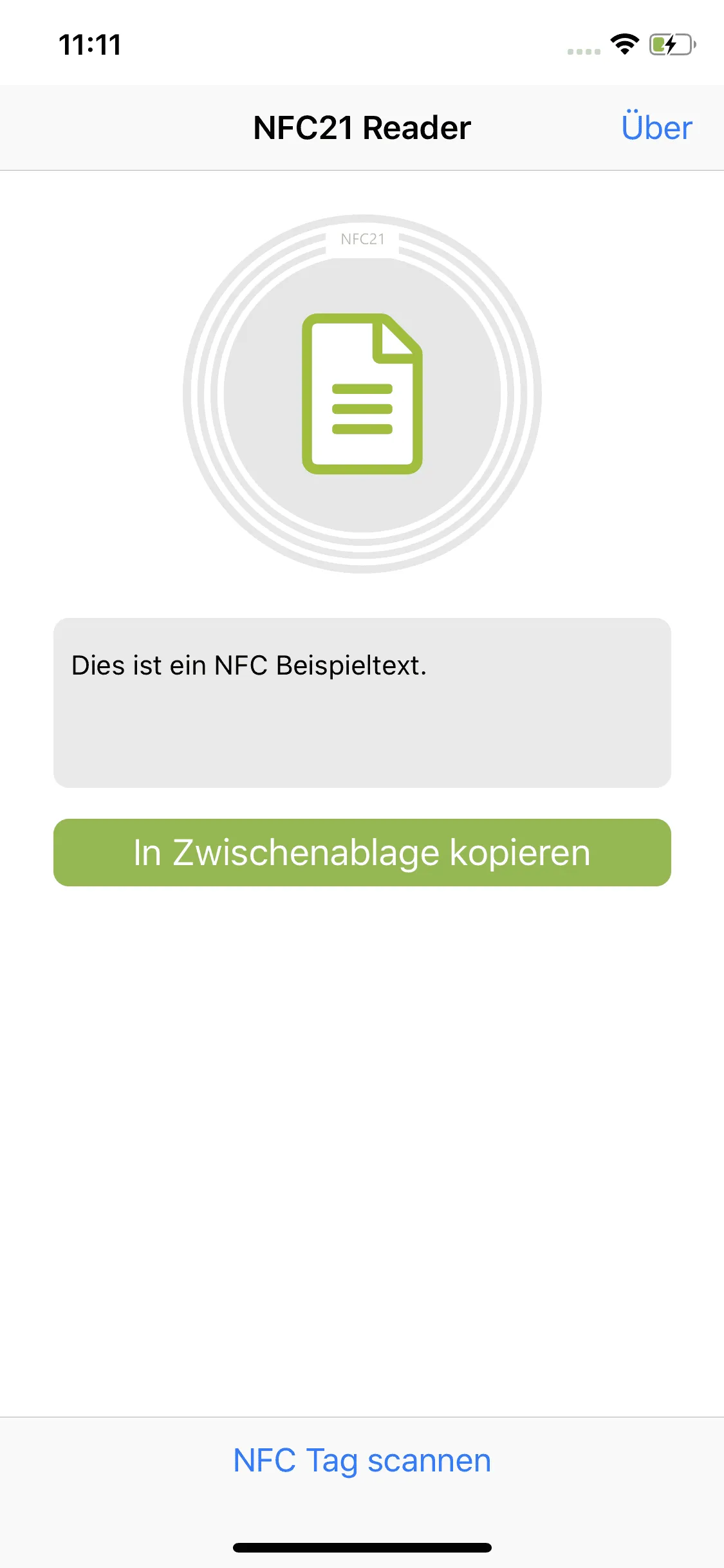Tap In Zwischenablage kopieren button
The width and height of the screenshot is (724, 1568).
click(362, 852)
